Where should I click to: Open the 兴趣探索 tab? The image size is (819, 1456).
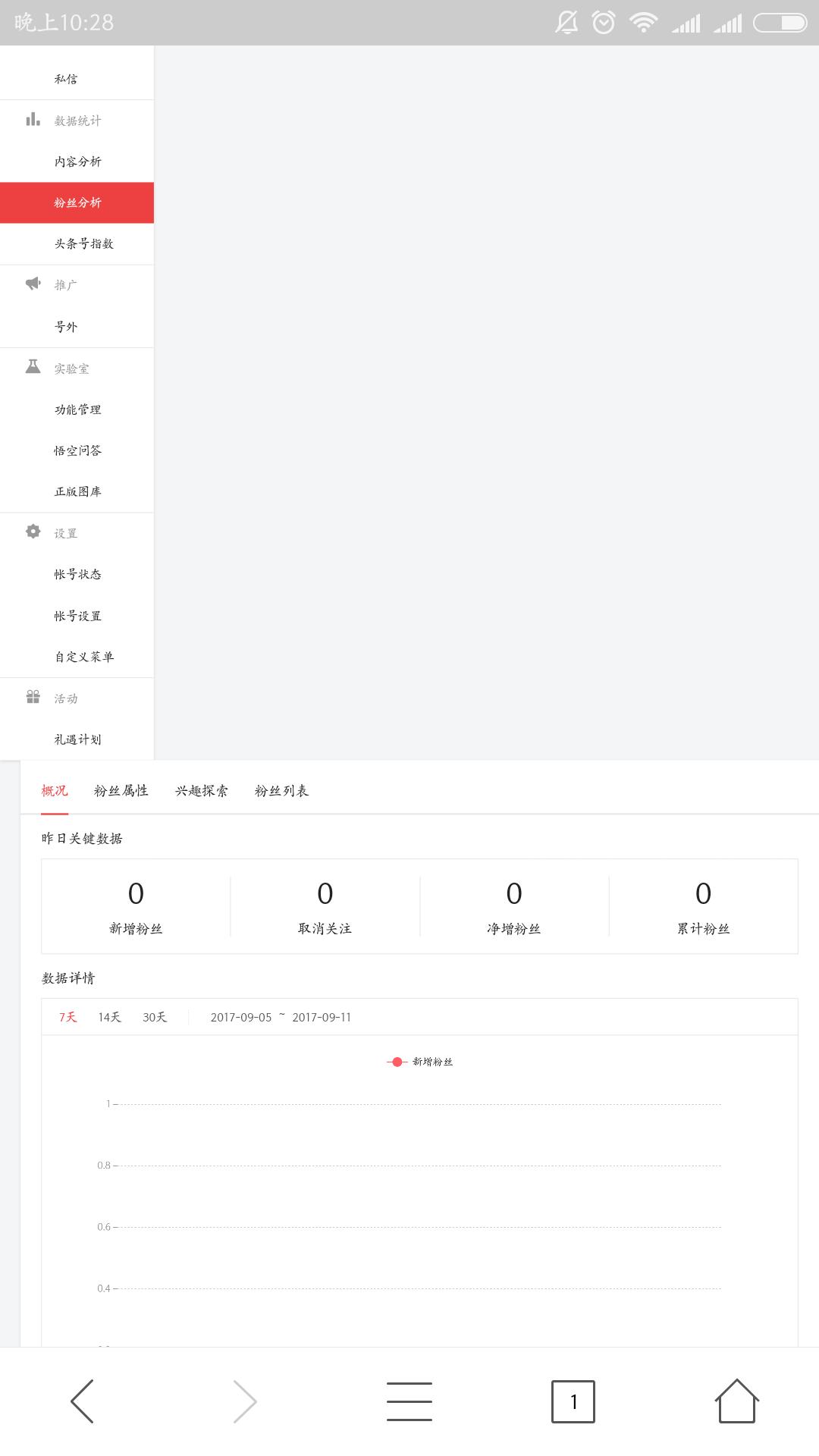point(202,790)
